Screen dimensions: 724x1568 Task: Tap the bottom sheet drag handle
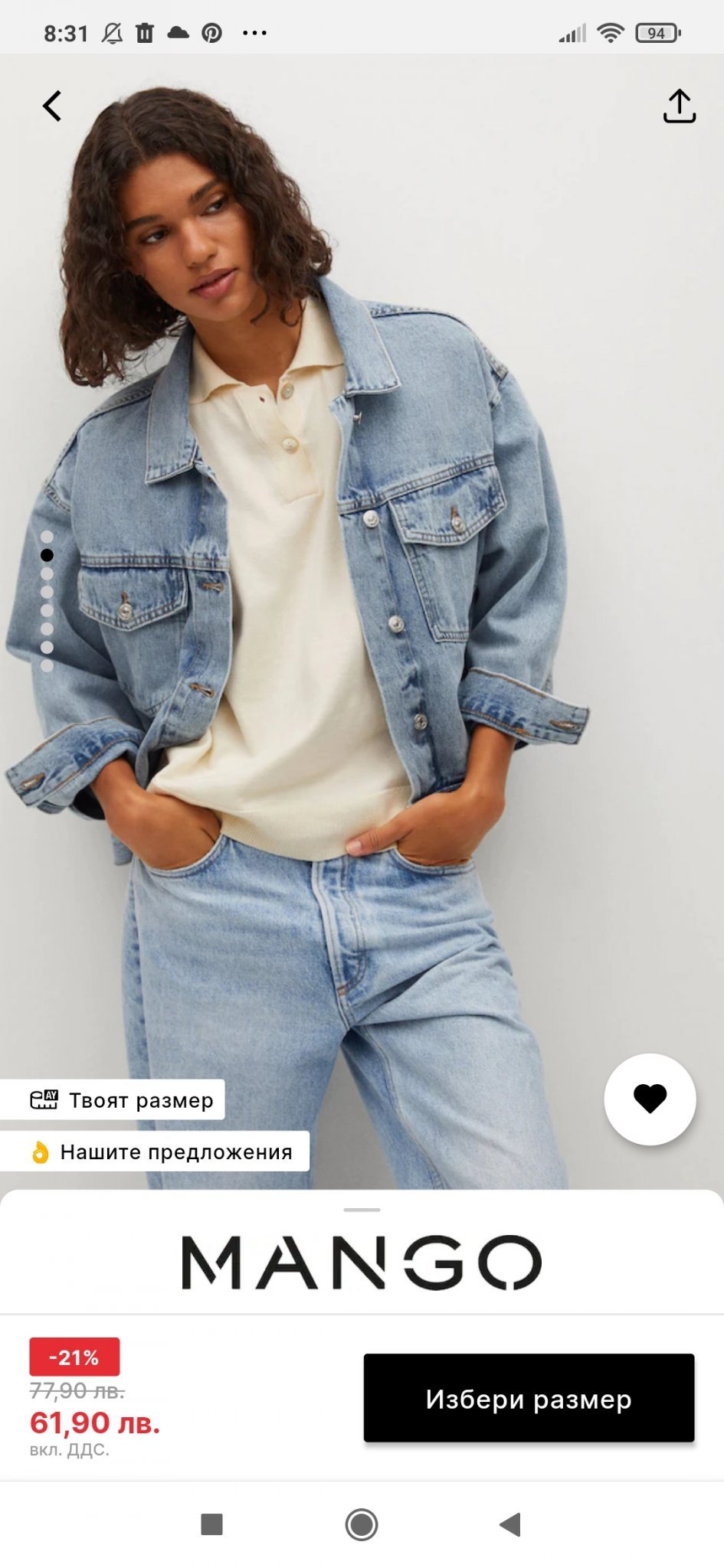tap(362, 1210)
